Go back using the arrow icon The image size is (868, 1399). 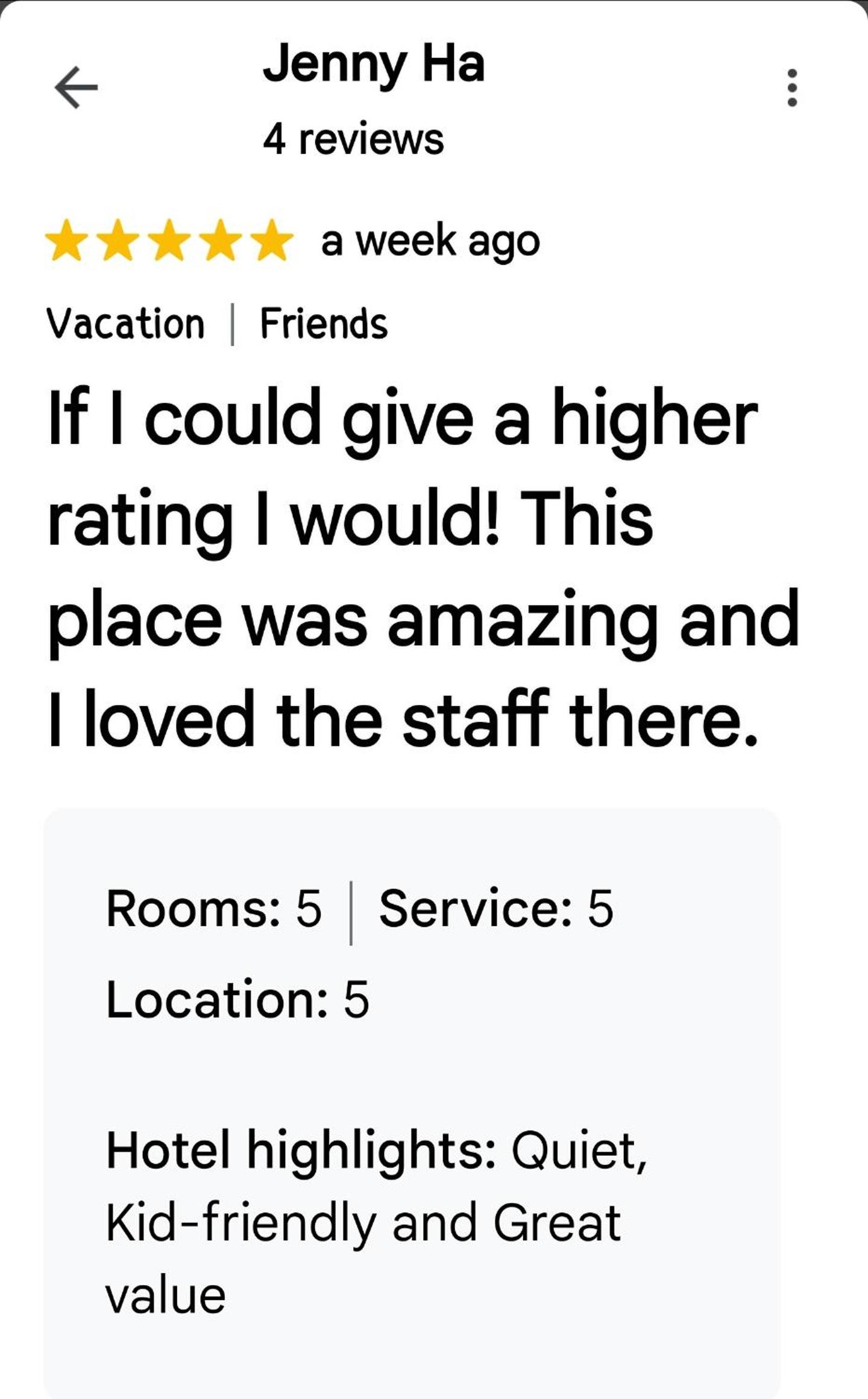click(76, 88)
